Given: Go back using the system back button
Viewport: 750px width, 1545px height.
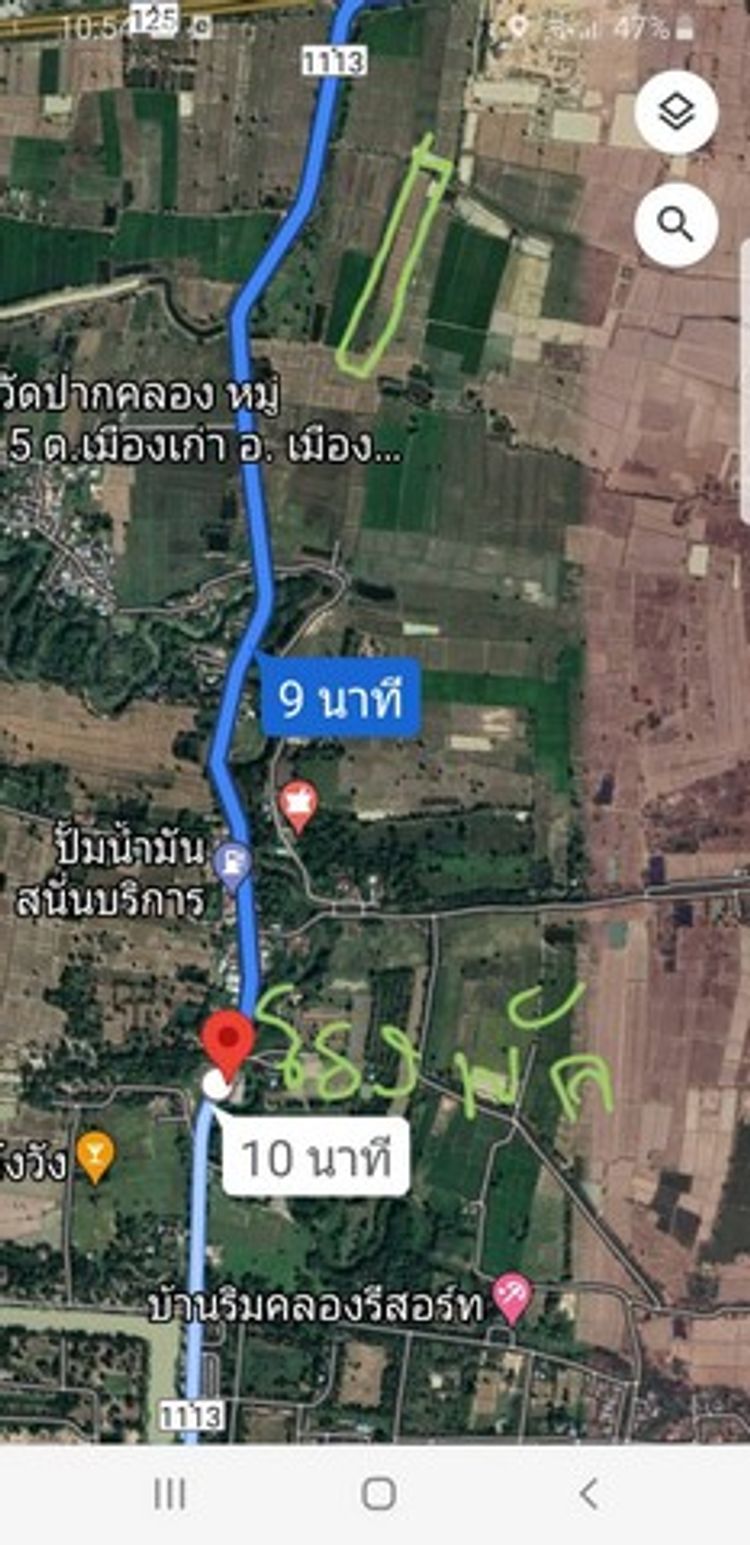Looking at the screenshot, I should tap(588, 1495).
